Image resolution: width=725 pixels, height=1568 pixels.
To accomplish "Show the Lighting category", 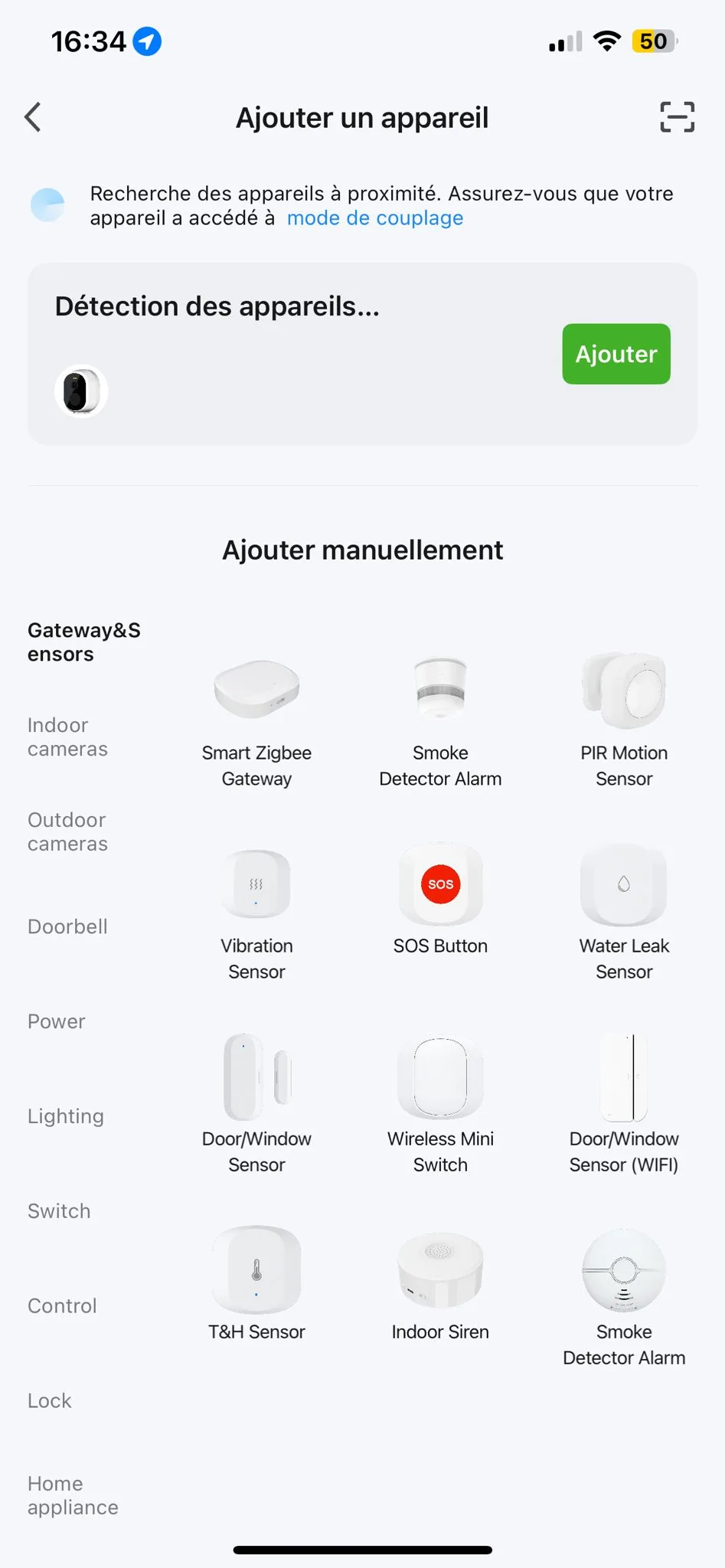I will 66,1116.
